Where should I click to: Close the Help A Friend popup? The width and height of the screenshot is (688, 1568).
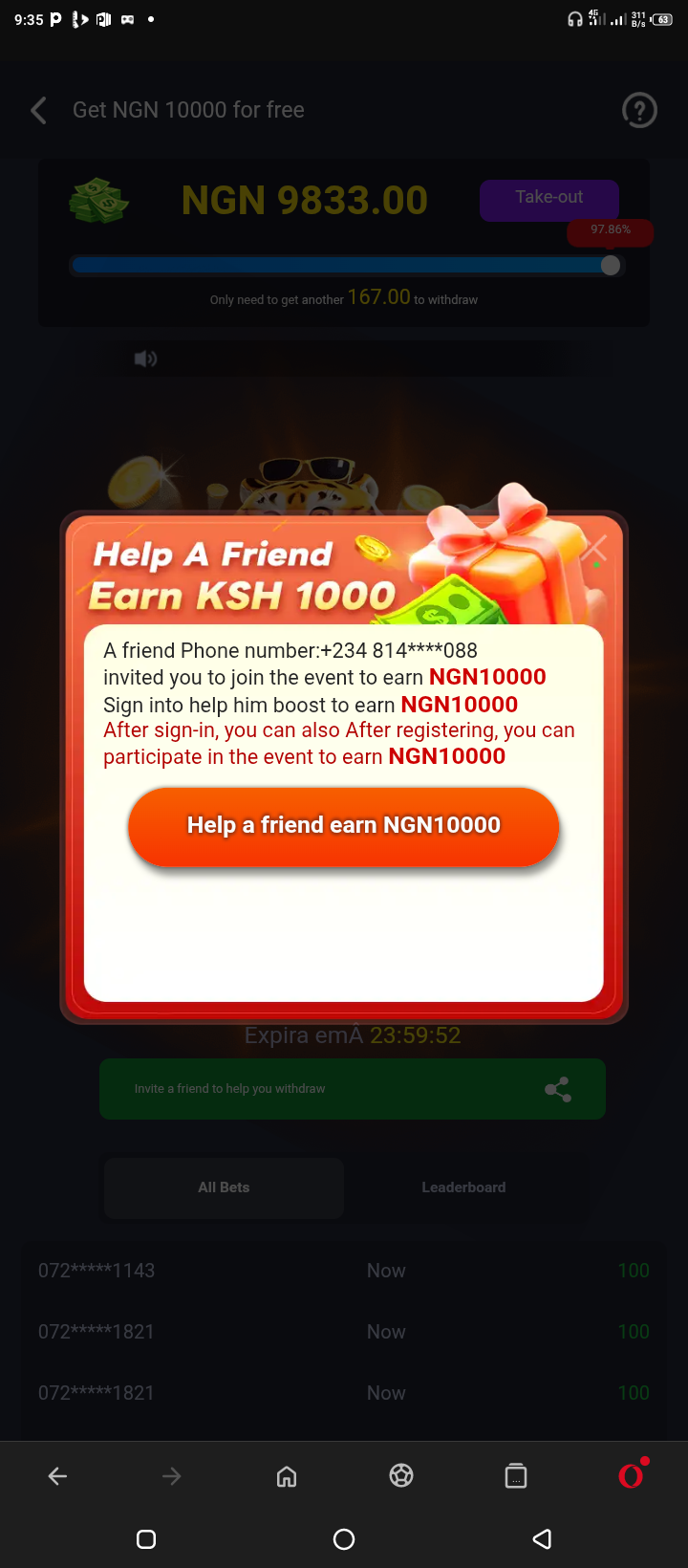594,549
